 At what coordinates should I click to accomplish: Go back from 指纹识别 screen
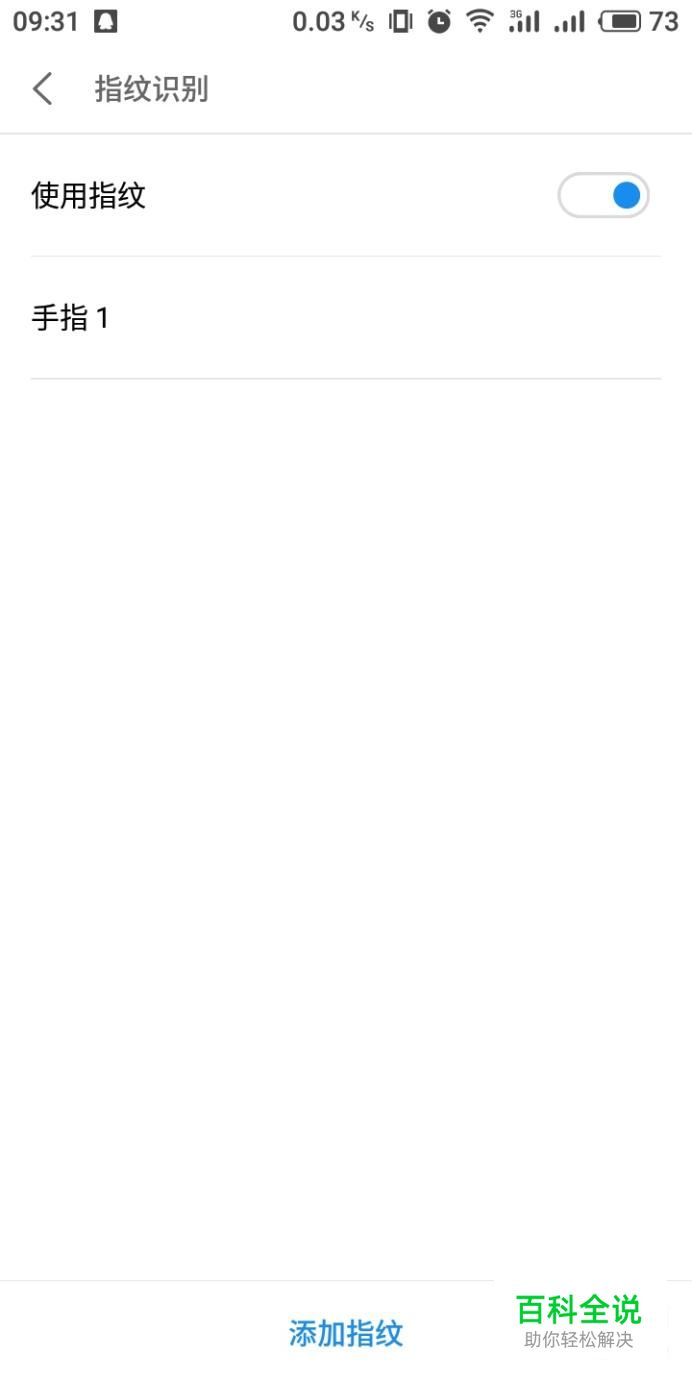pos(42,89)
